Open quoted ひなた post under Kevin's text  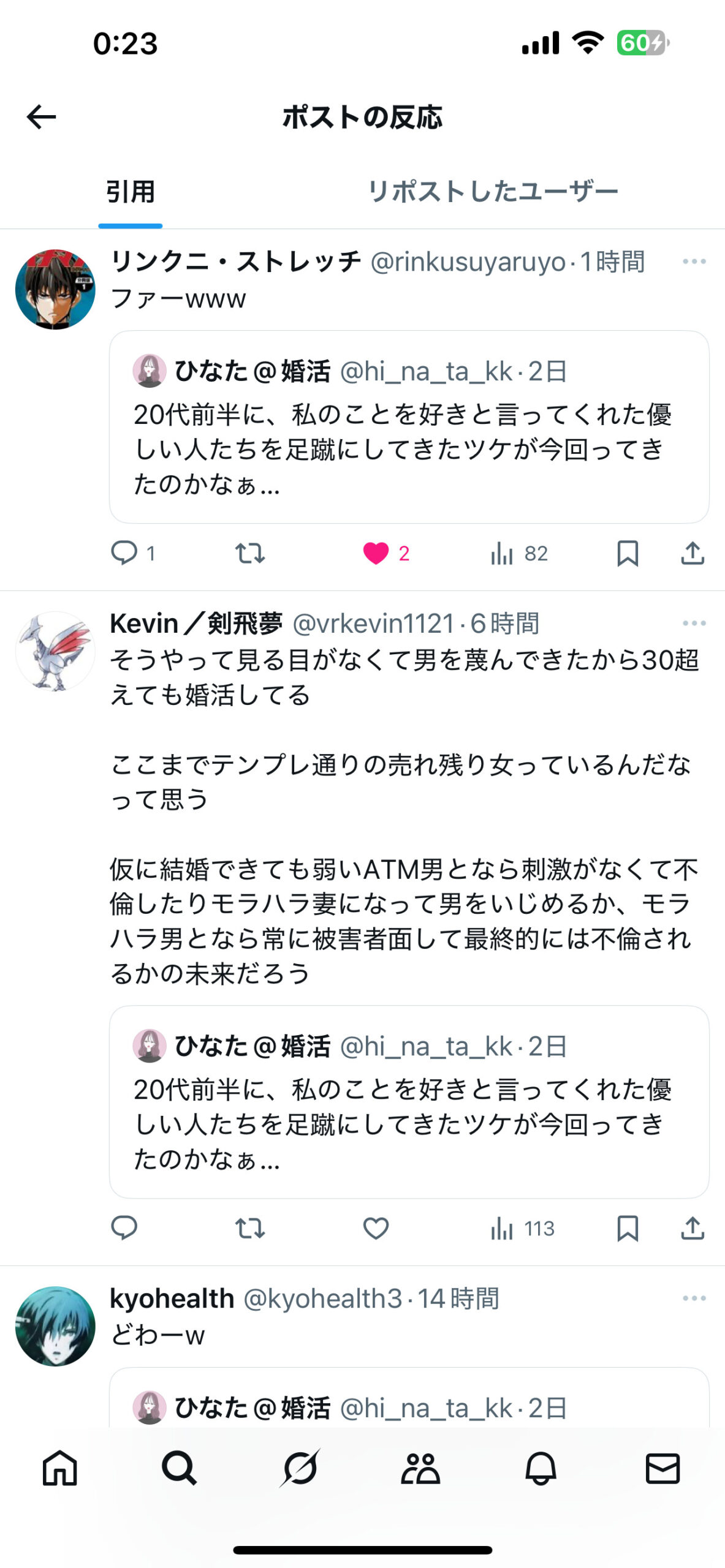pos(409,1101)
